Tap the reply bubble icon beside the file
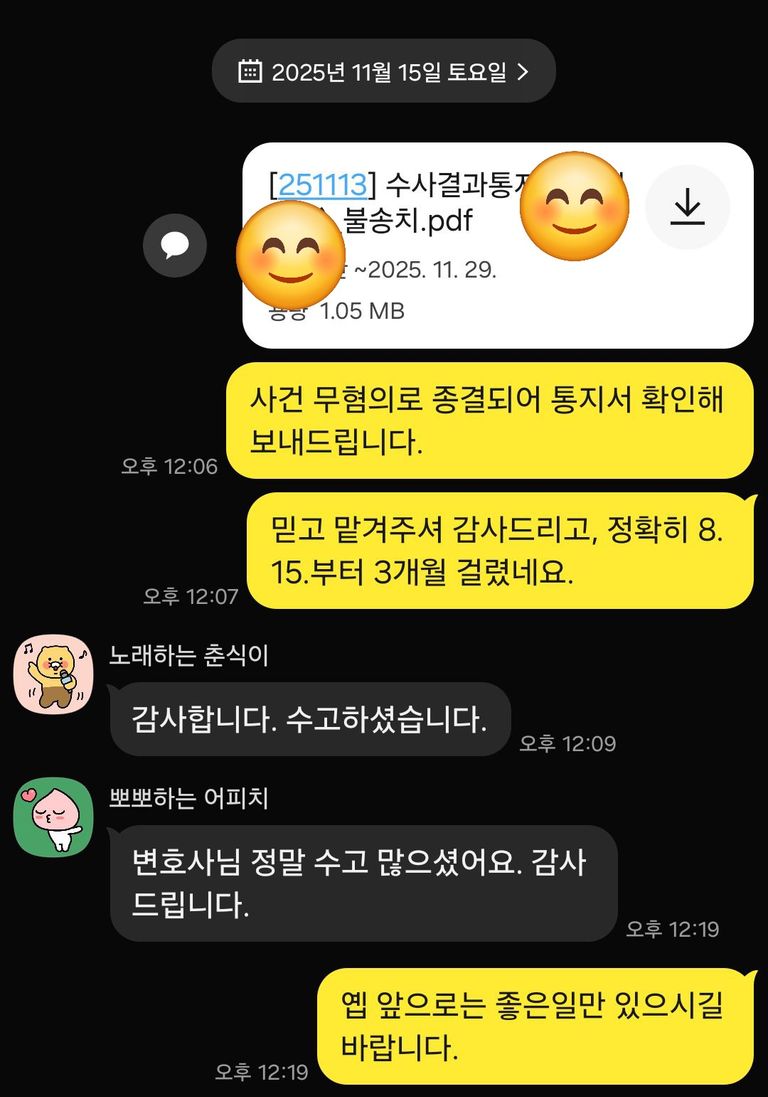 click(x=175, y=245)
